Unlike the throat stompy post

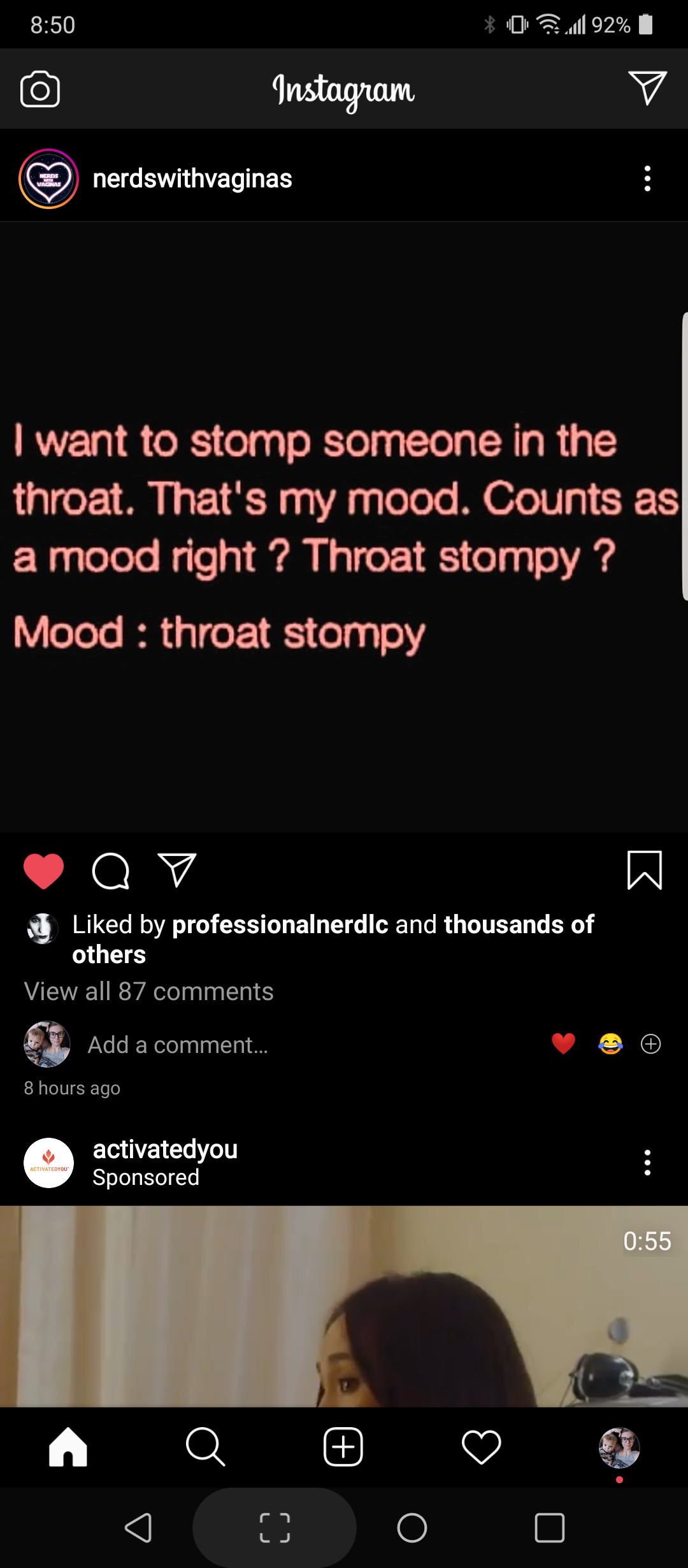43,871
